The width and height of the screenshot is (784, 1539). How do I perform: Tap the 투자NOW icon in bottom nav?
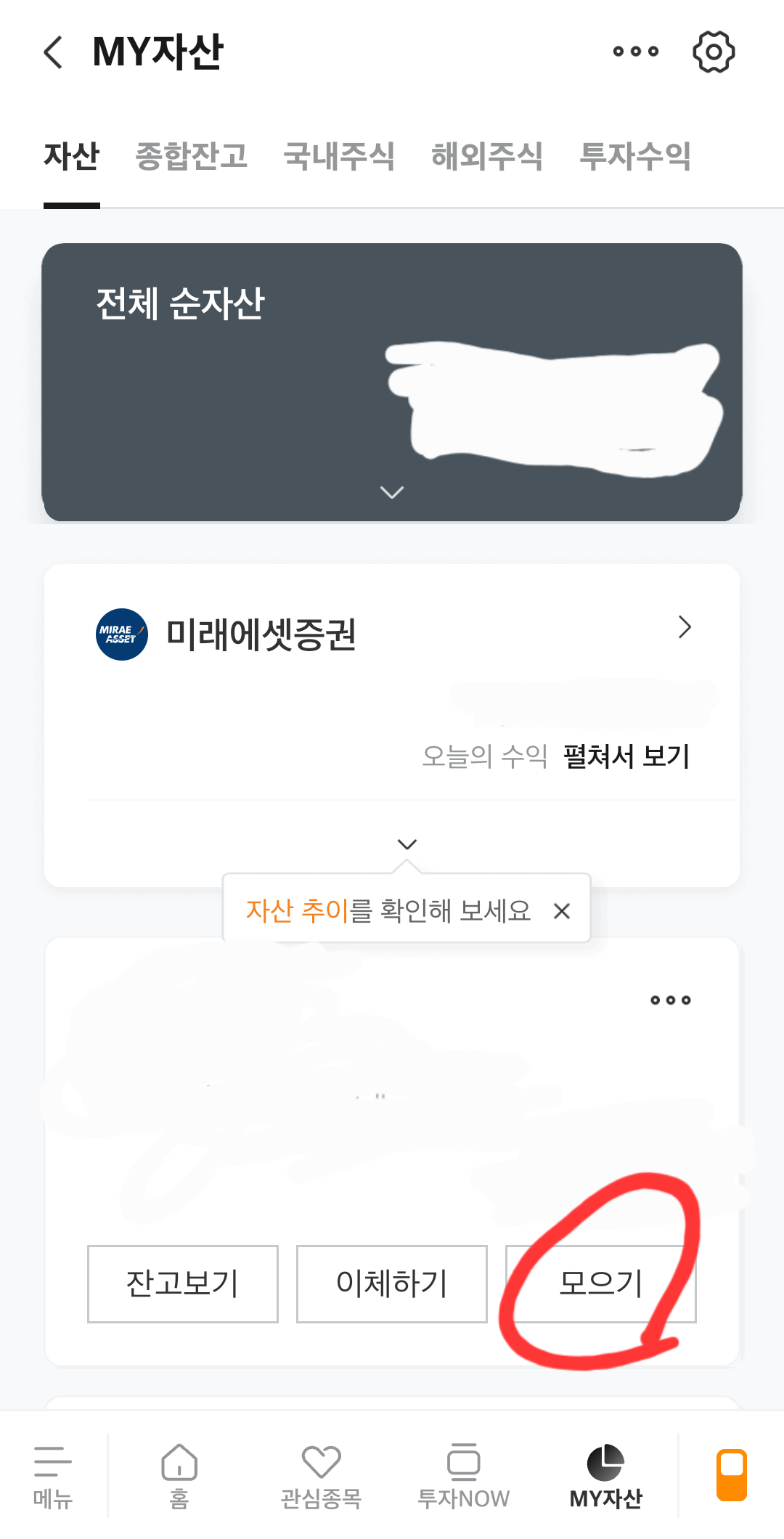[465, 1472]
